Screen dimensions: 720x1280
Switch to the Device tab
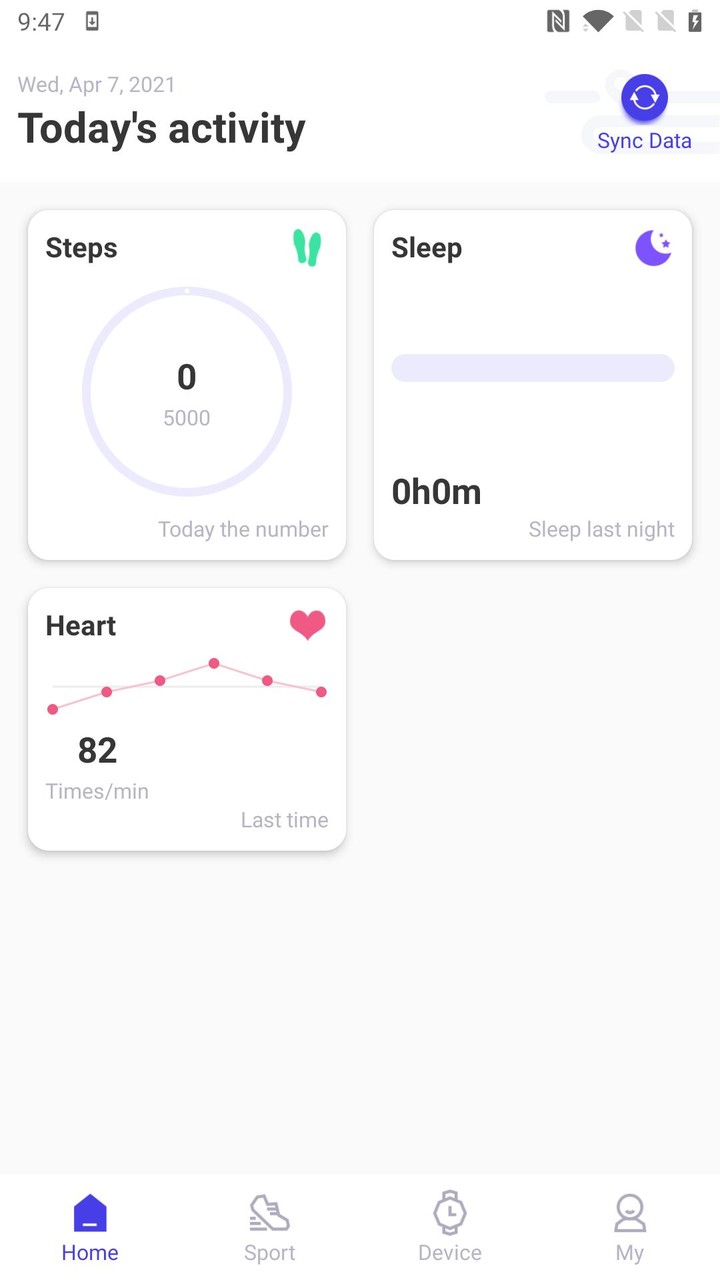(x=450, y=1228)
